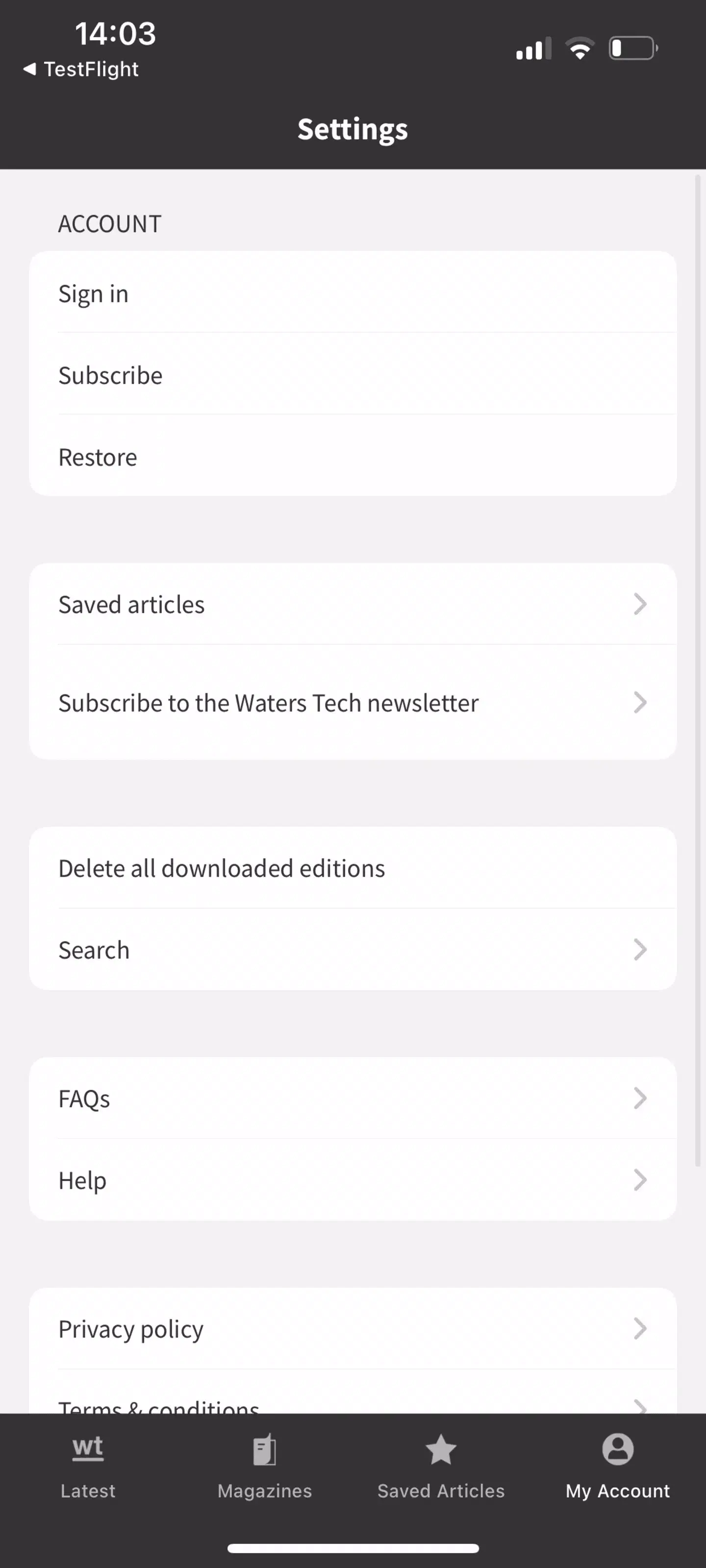Open the newsletter row chevron
This screenshot has height=1568, width=706.
(640, 703)
